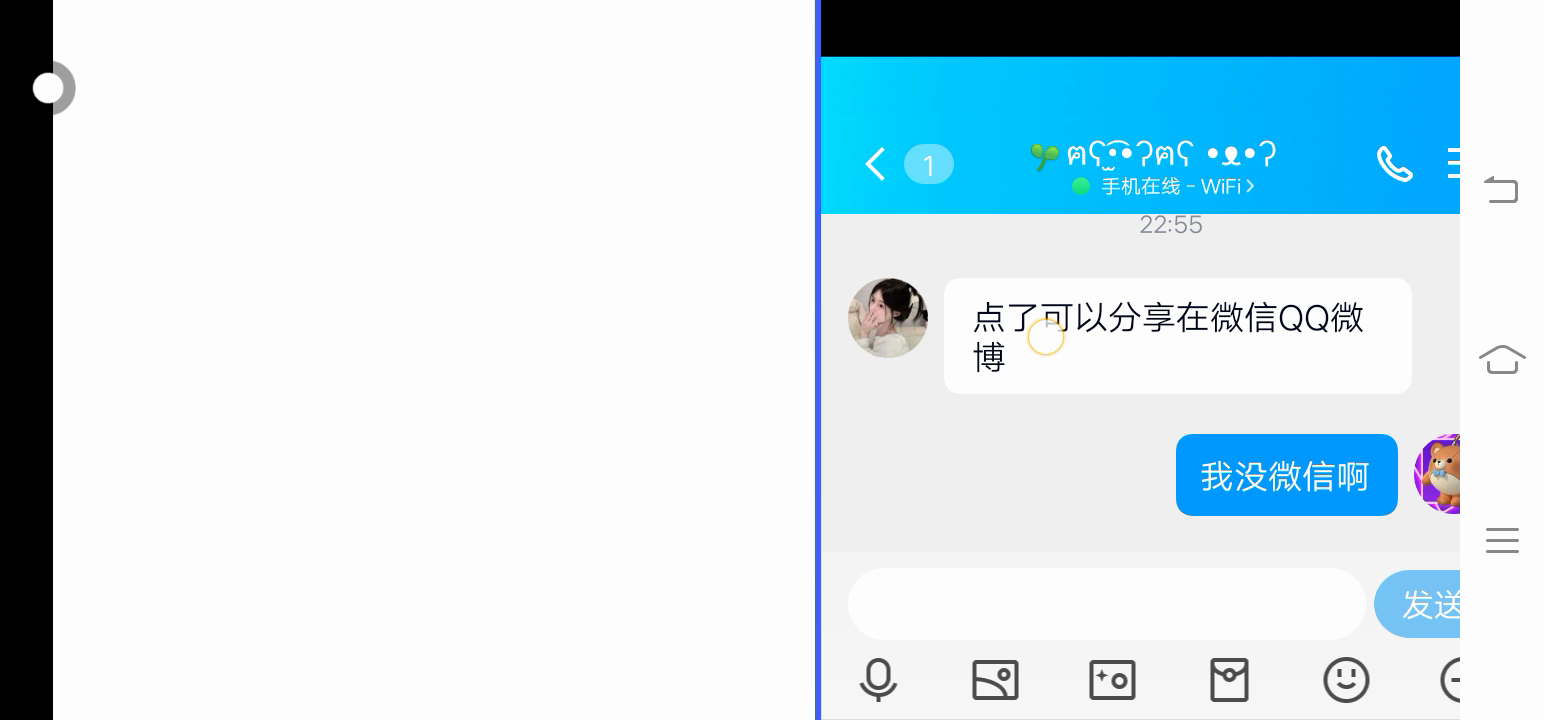
Task: Record a voice message with the microphone
Action: (878, 680)
